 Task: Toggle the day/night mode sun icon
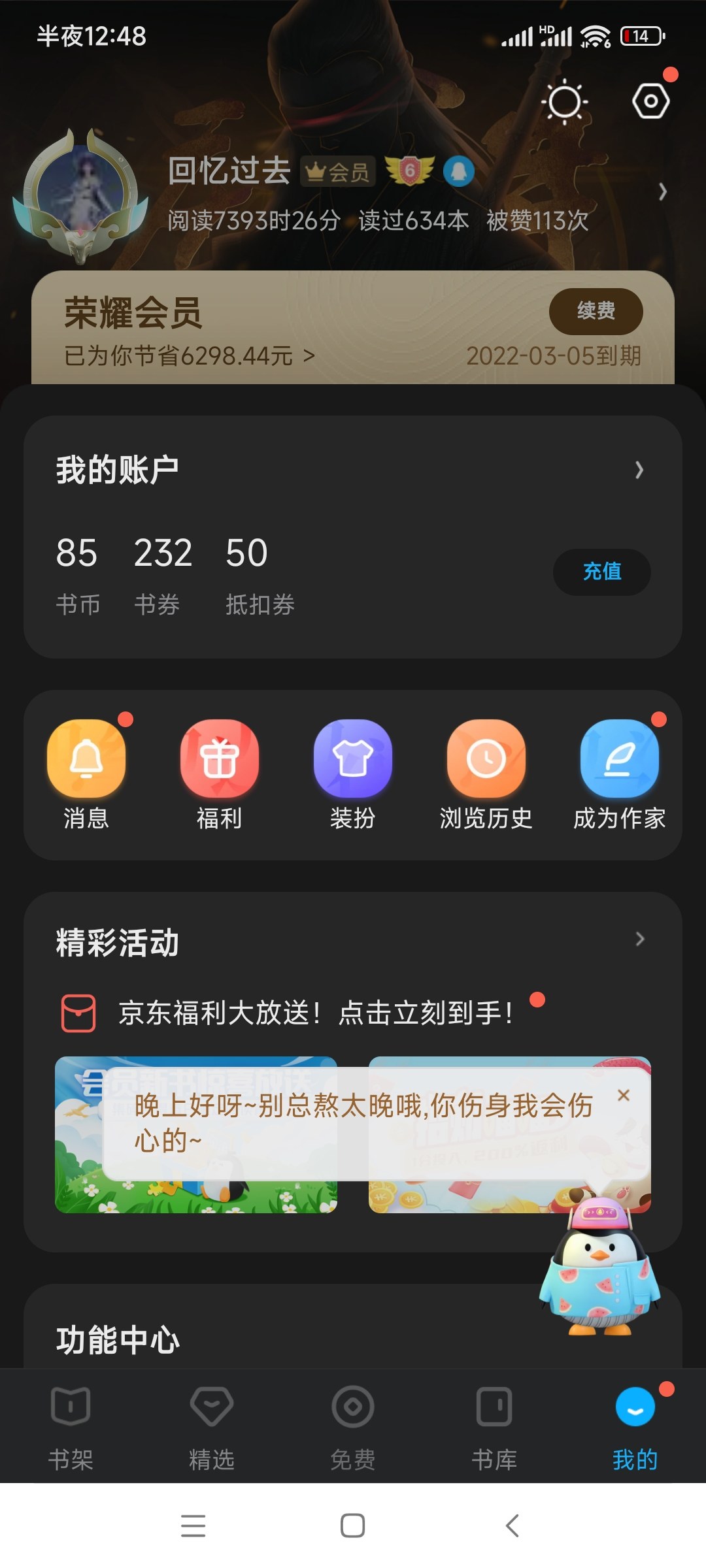coord(564,102)
